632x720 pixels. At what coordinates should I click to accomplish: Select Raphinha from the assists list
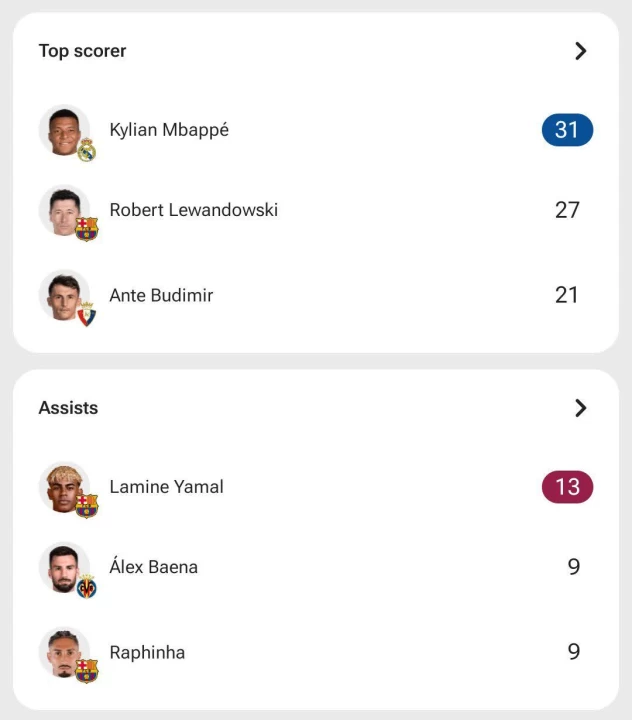pyautogui.click(x=147, y=652)
